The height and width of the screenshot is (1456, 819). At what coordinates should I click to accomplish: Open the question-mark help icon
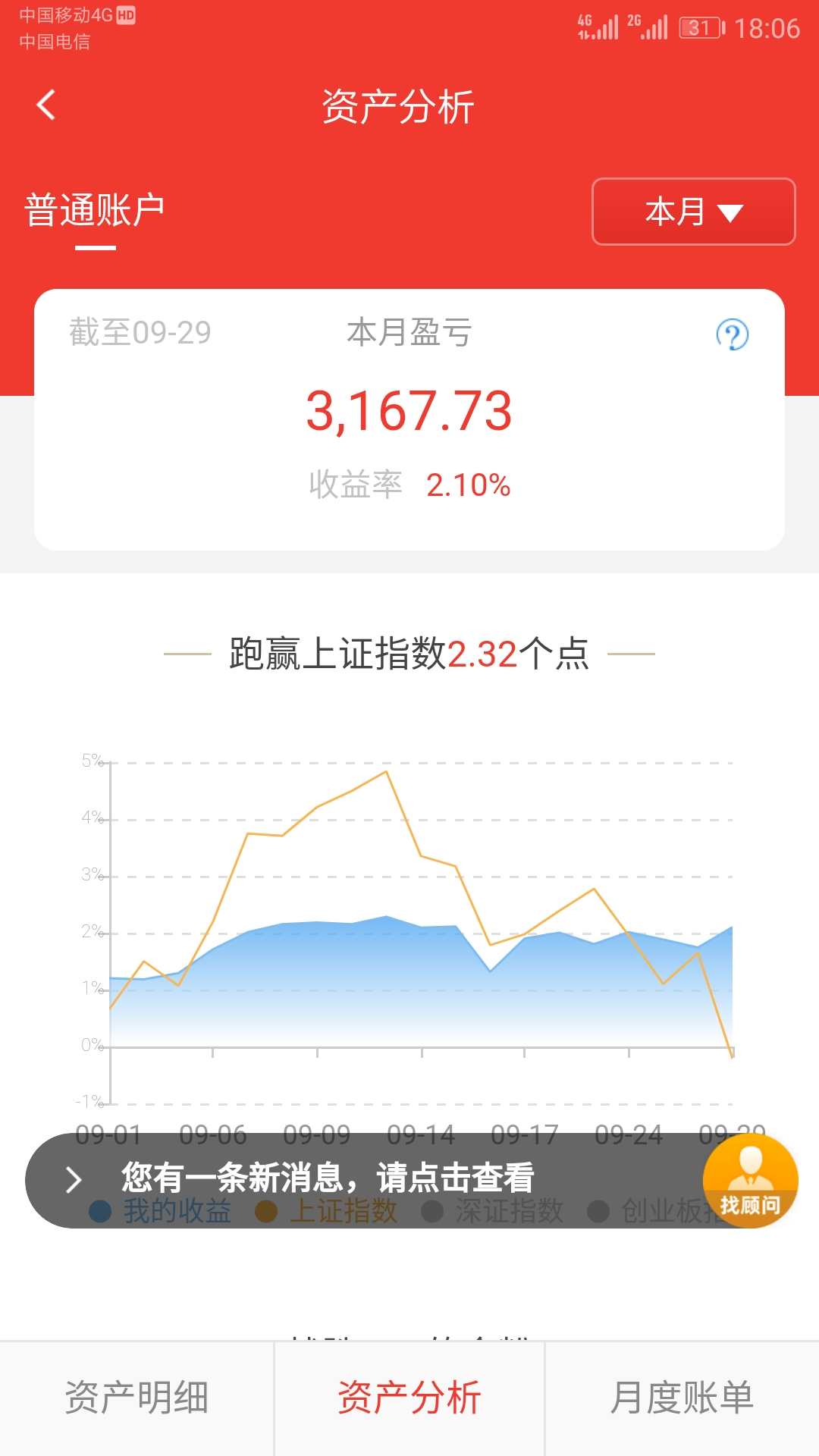click(x=732, y=334)
